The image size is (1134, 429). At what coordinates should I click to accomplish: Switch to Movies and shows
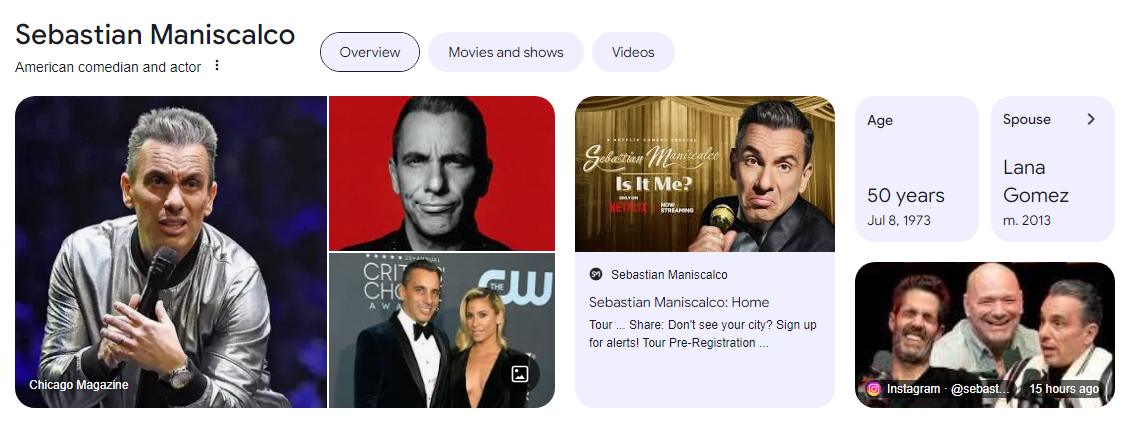click(505, 52)
